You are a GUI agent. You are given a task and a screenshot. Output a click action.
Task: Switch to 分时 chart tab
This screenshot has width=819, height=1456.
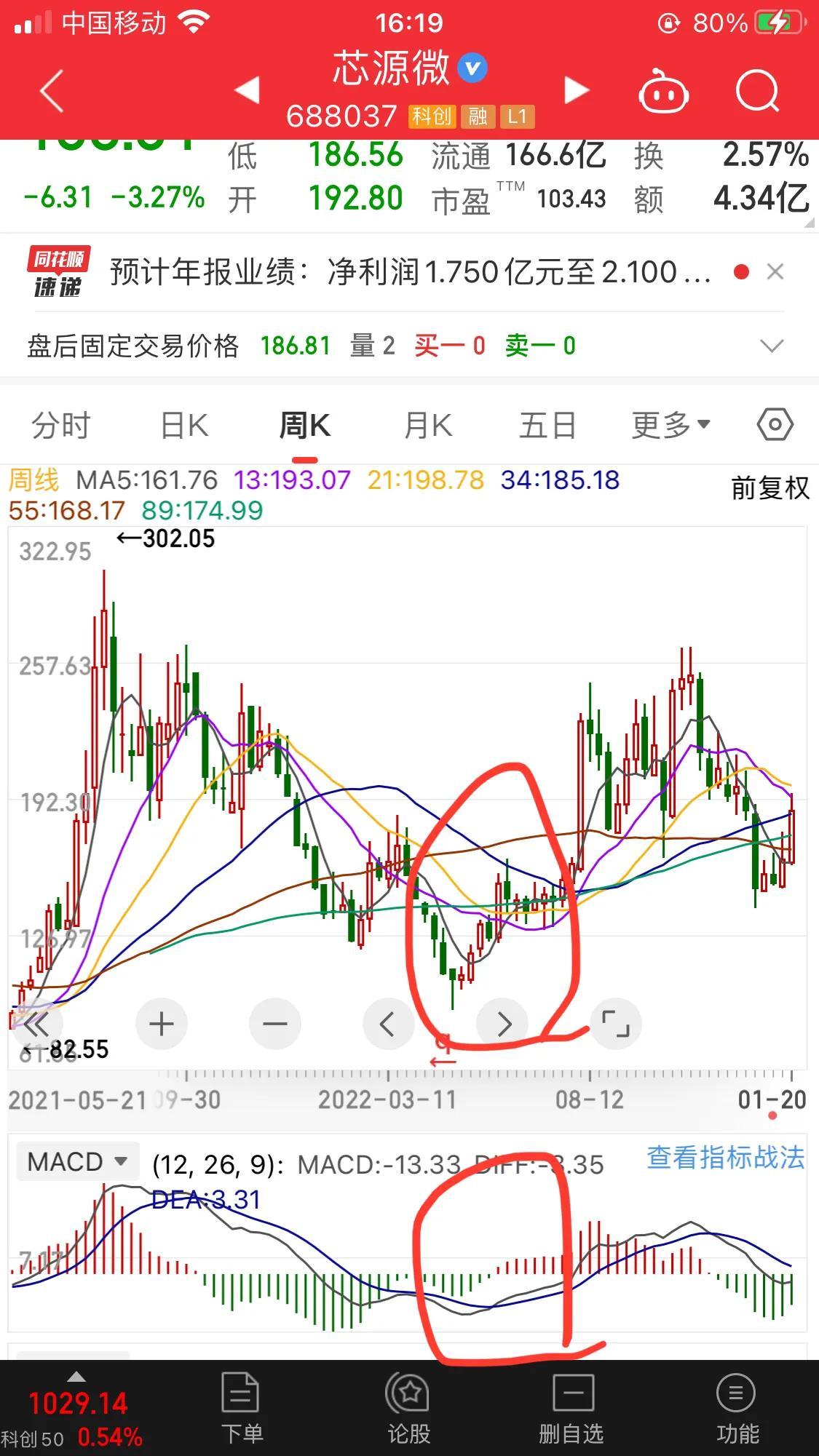[60, 426]
